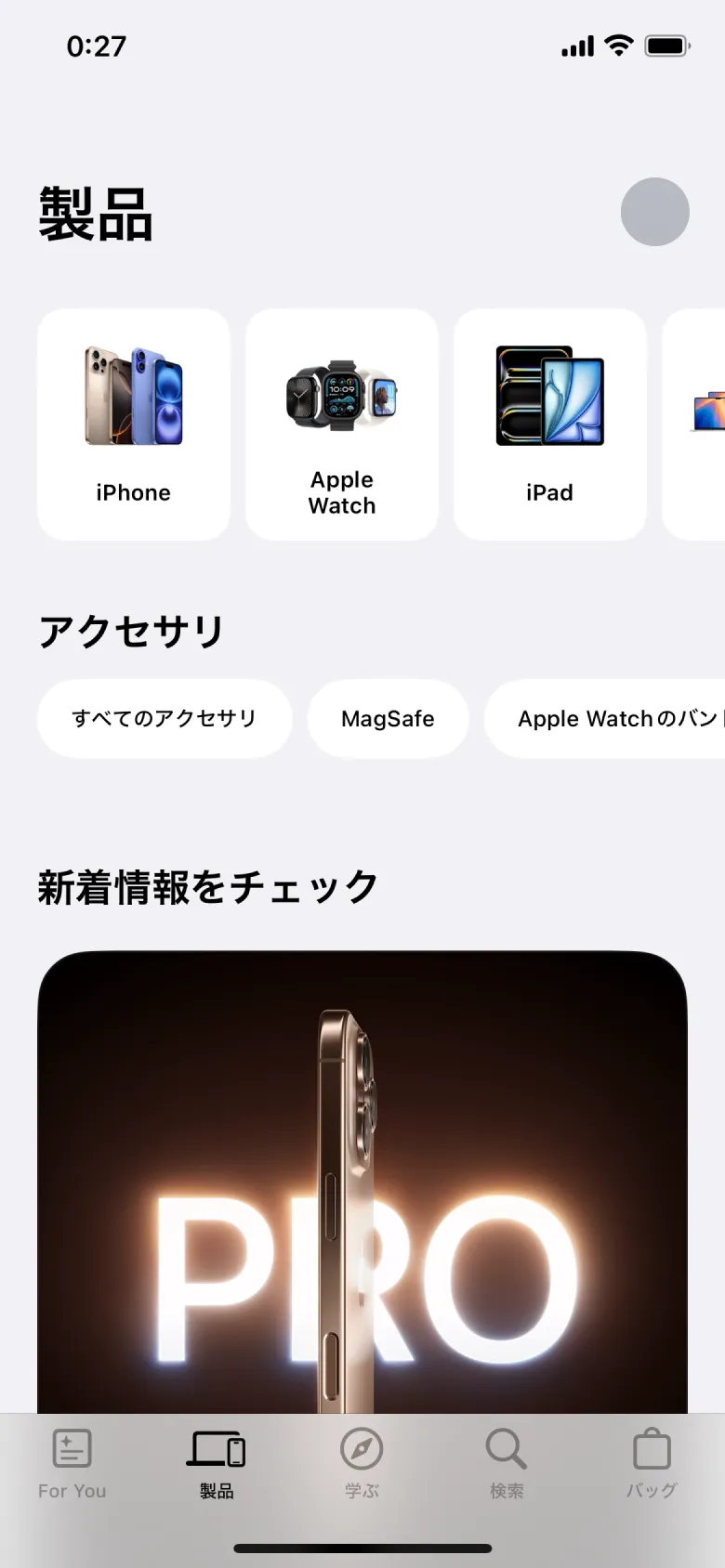Open the iPad product category
The image size is (725, 1568).
(549, 395)
